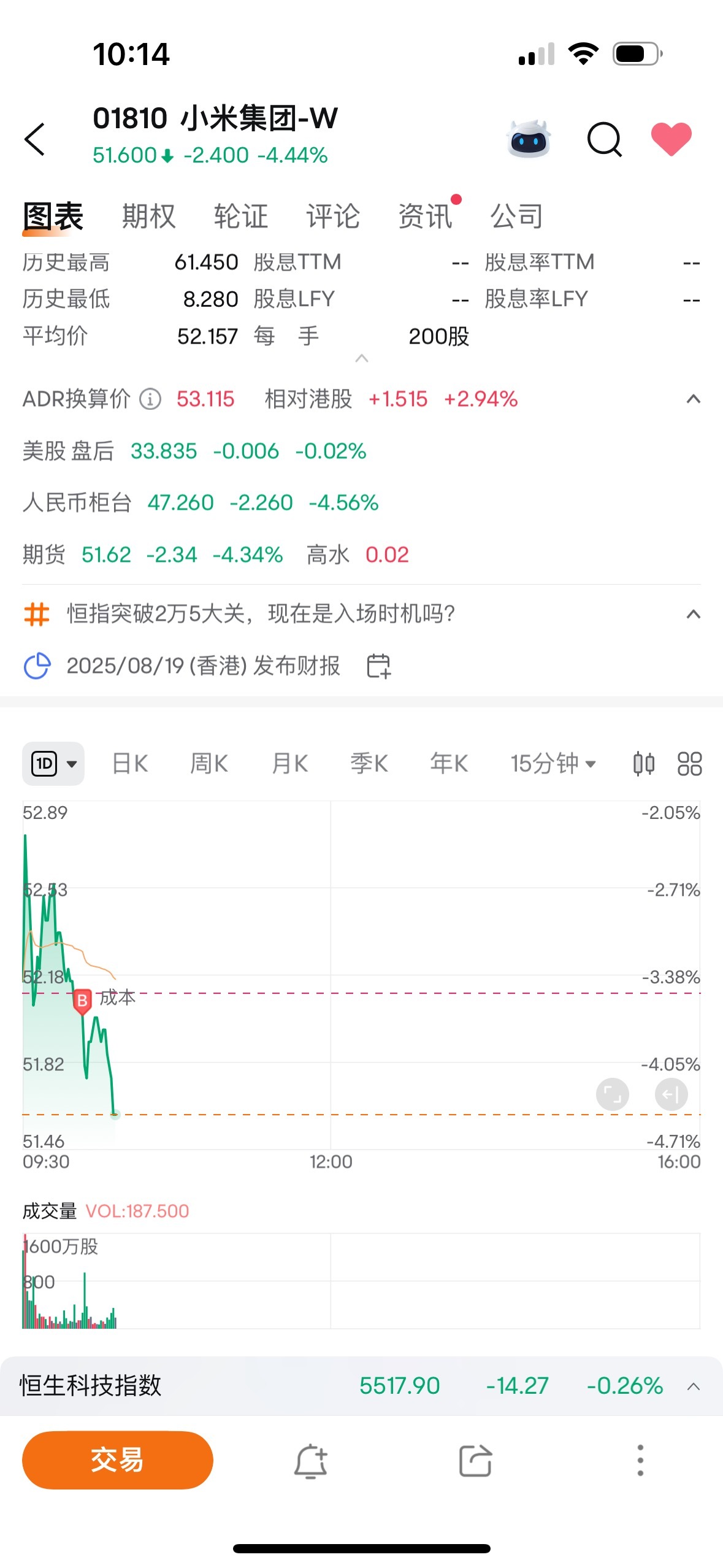Set a price alert with bell icon
The height and width of the screenshot is (1568, 723).
pyautogui.click(x=311, y=1461)
